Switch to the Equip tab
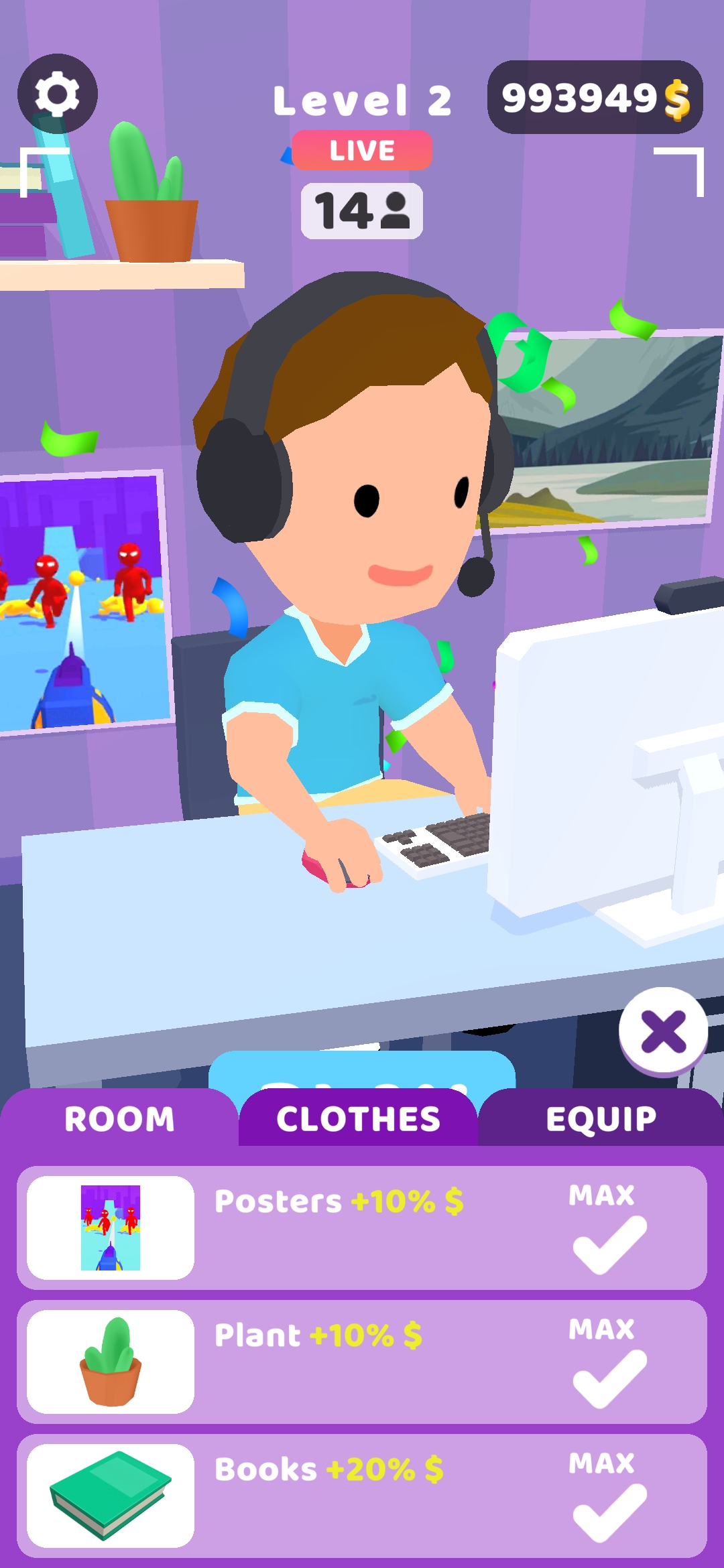 (601, 1119)
